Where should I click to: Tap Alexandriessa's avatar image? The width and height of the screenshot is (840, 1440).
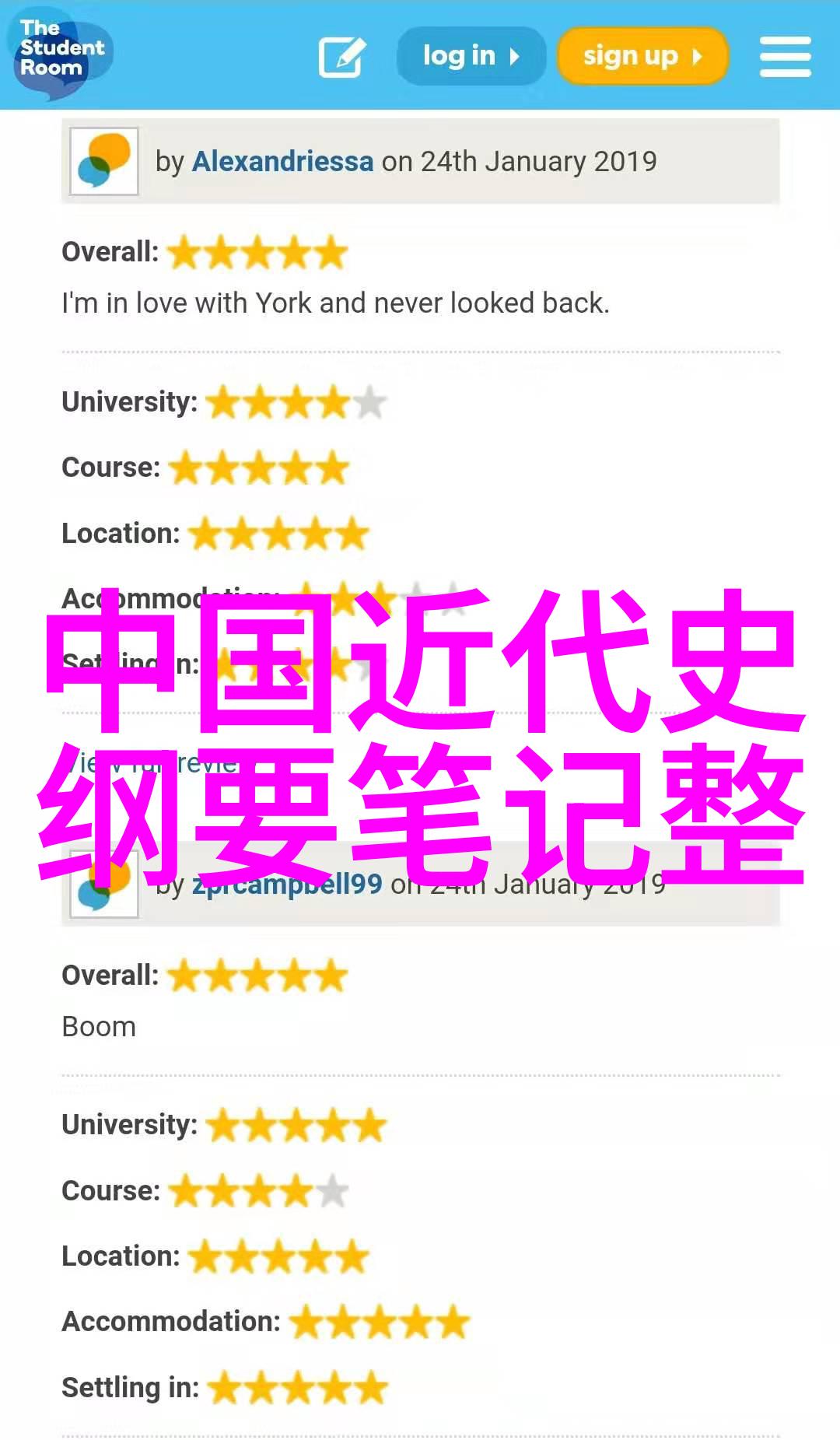(x=104, y=161)
